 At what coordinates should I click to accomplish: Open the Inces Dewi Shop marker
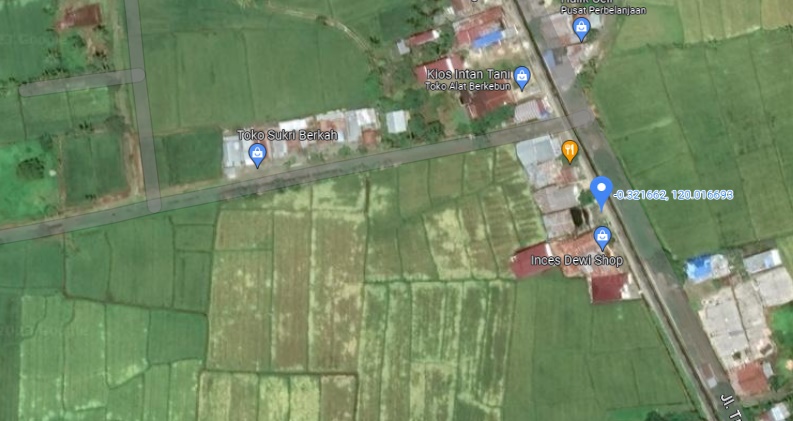[602, 237]
